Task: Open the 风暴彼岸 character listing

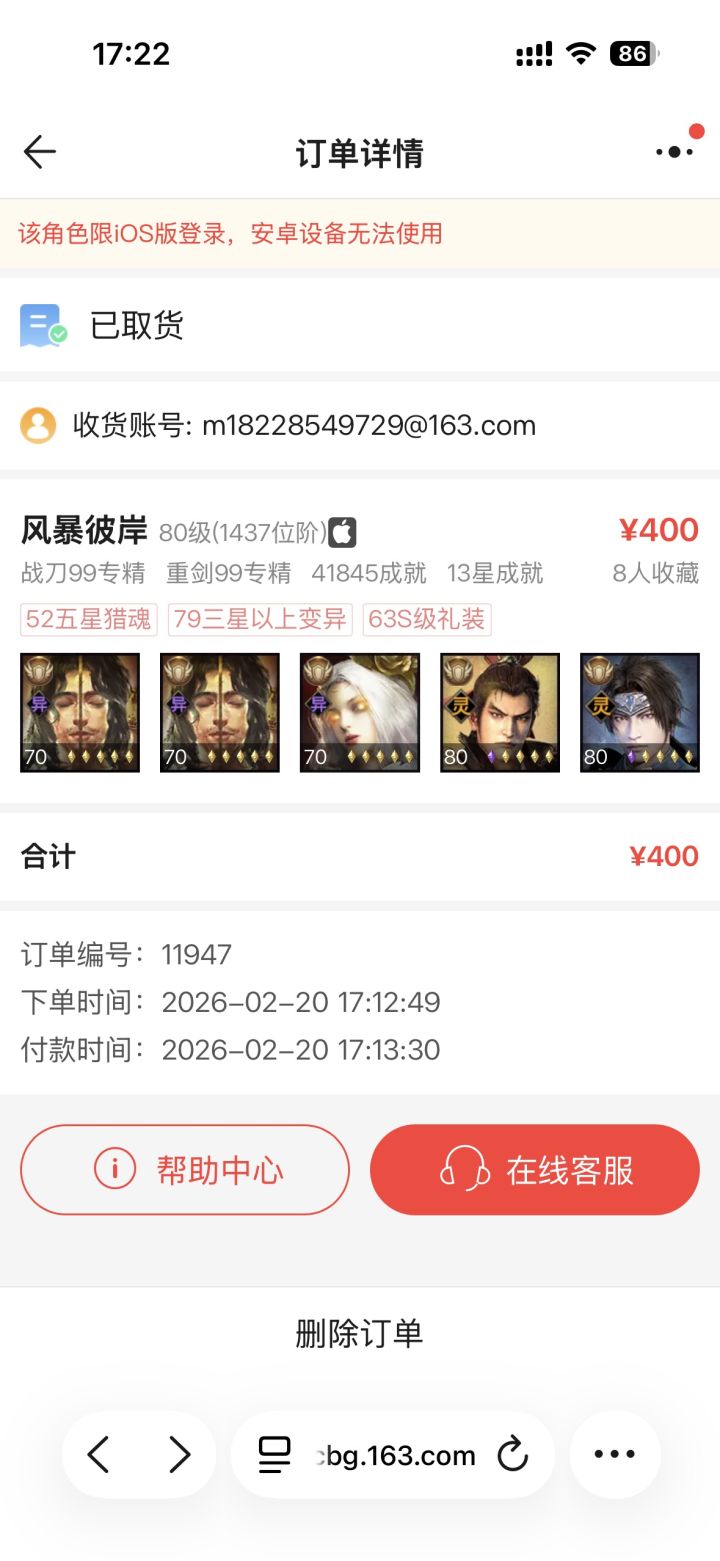Action: click(x=83, y=530)
